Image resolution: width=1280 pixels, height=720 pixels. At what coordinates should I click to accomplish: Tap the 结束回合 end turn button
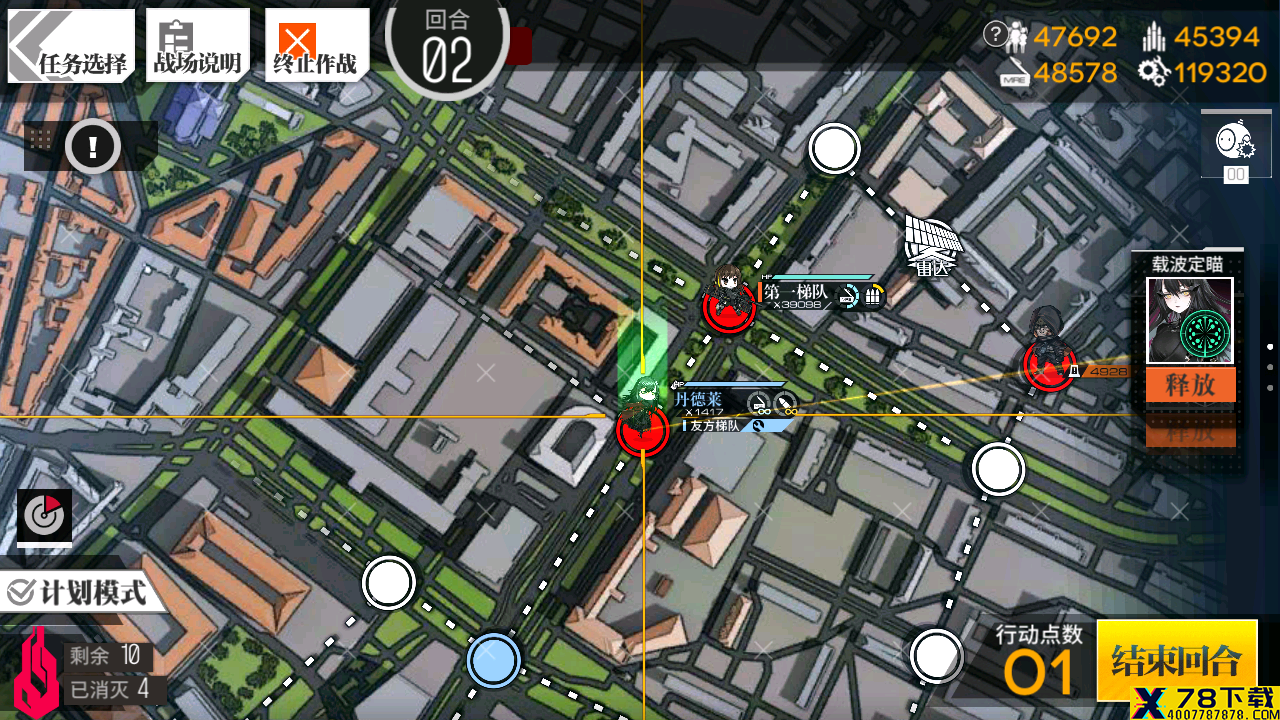click(x=1176, y=661)
